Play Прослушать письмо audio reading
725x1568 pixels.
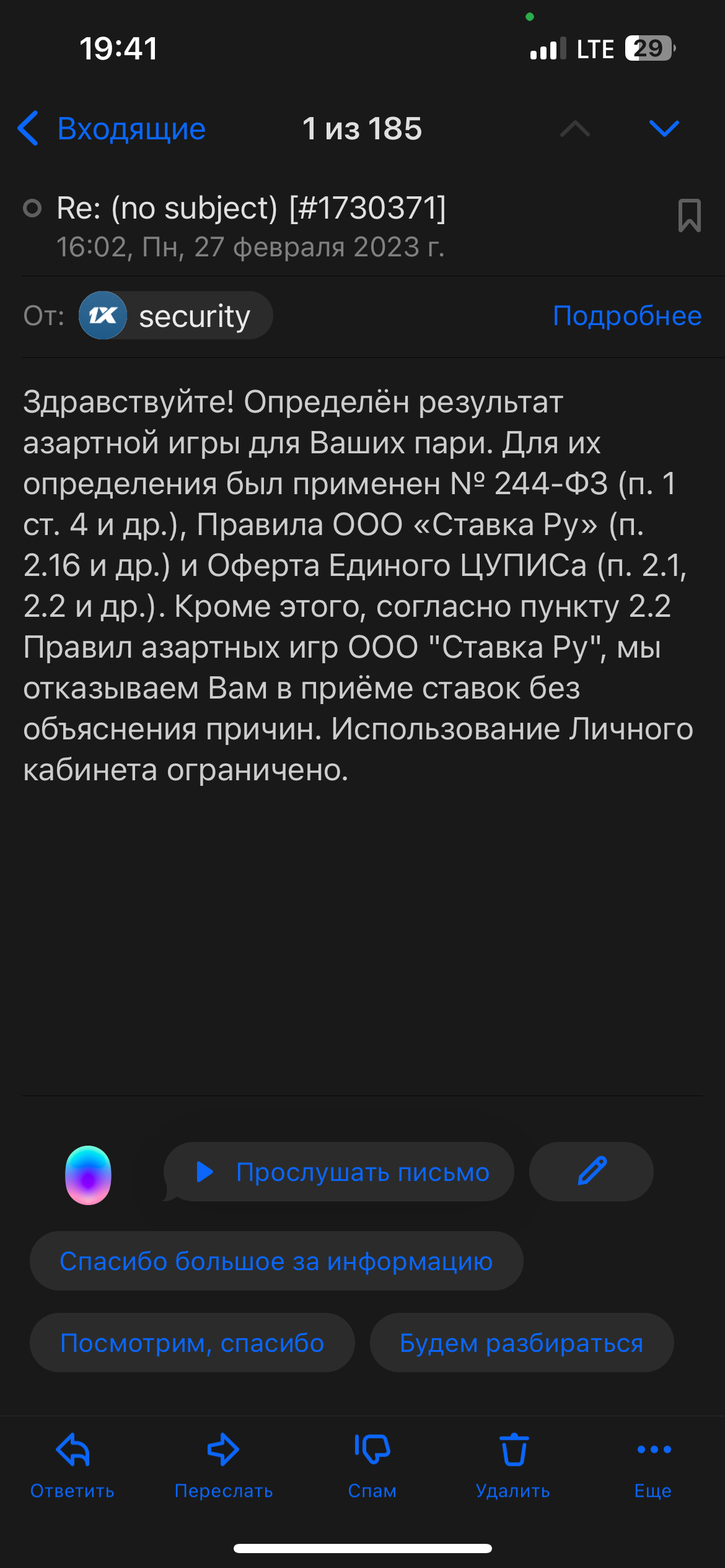[340, 1172]
